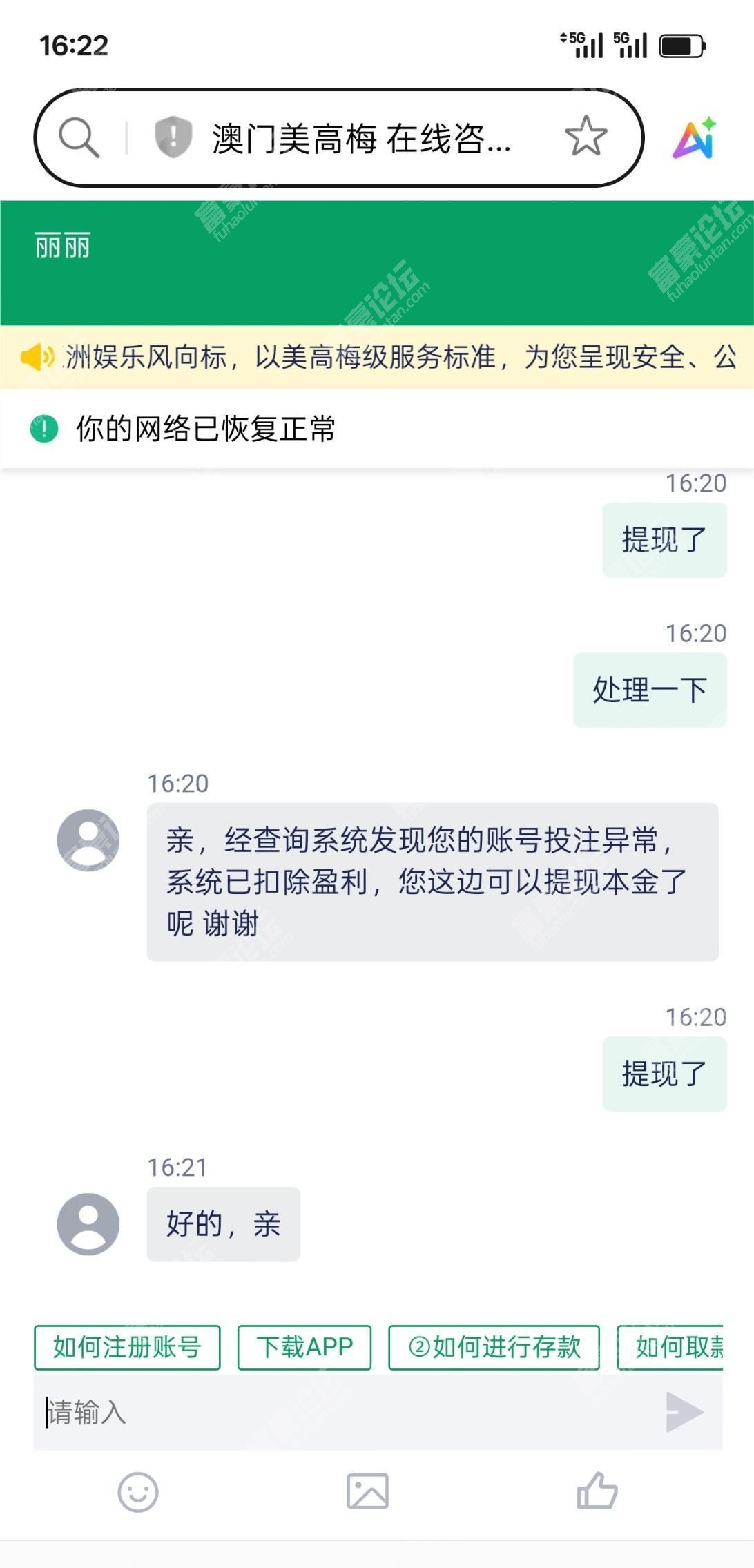
Task: Select the 如何注册账号 quick reply chip
Action: point(127,1347)
